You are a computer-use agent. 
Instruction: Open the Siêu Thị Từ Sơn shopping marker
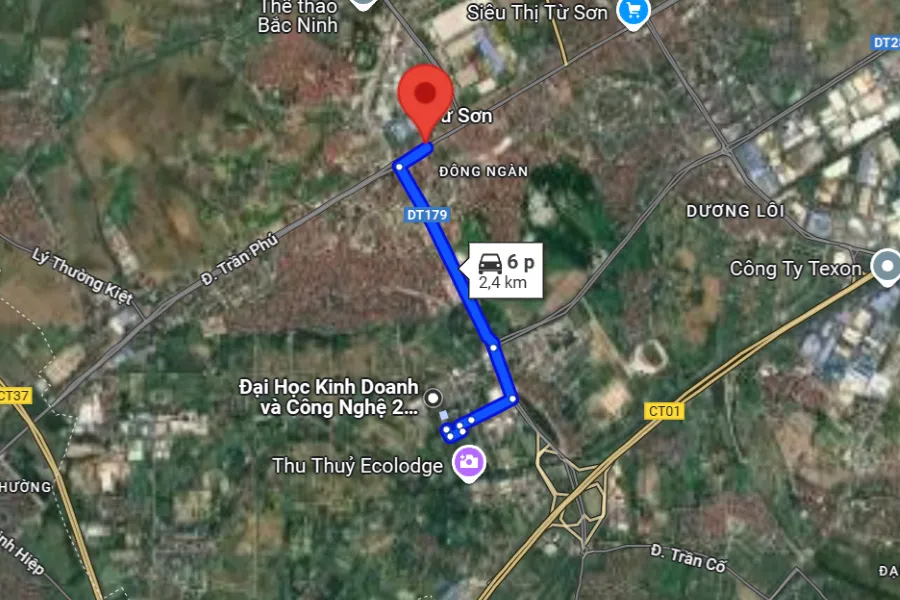(632, 12)
